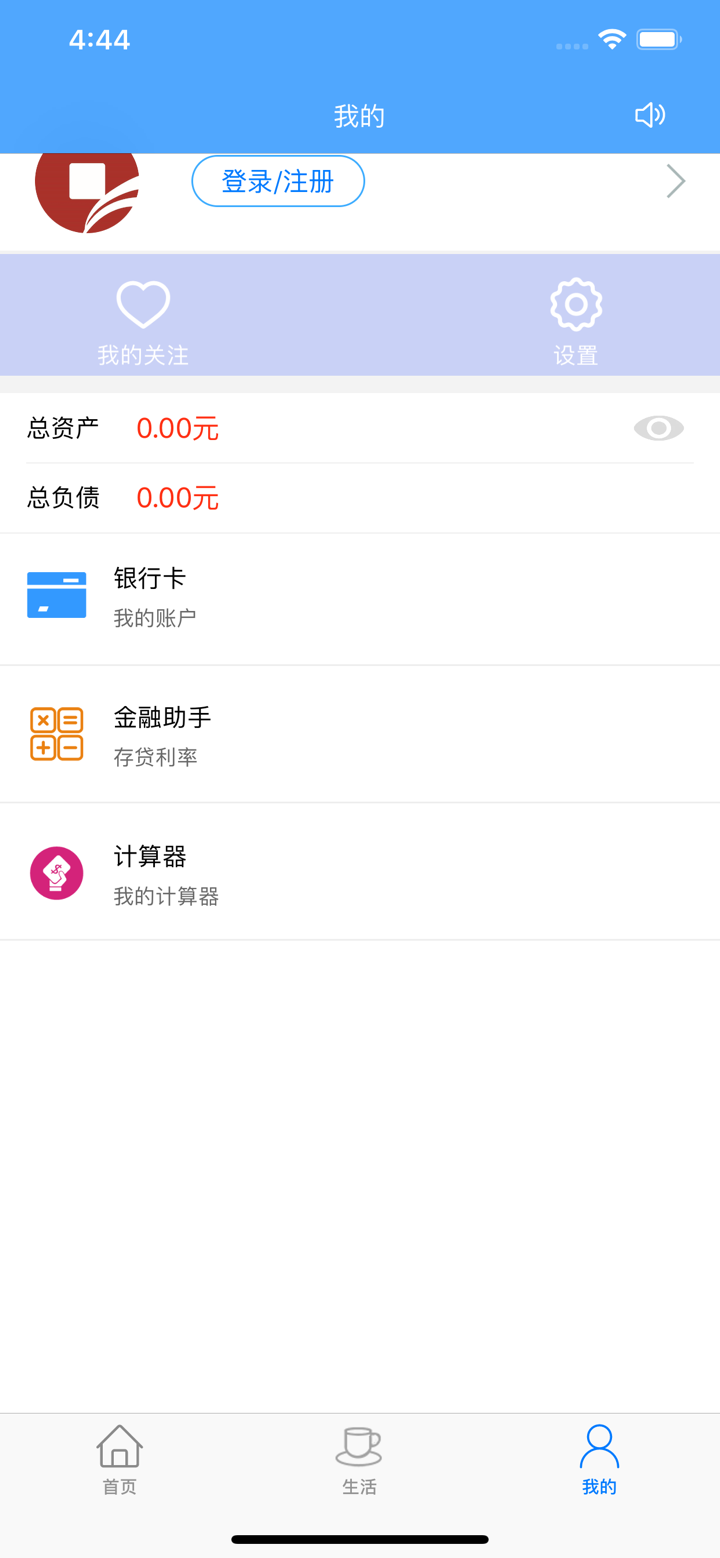This screenshot has width=720, height=1558.
Task: Expand the profile row via the right chevron
Action: click(675, 181)
